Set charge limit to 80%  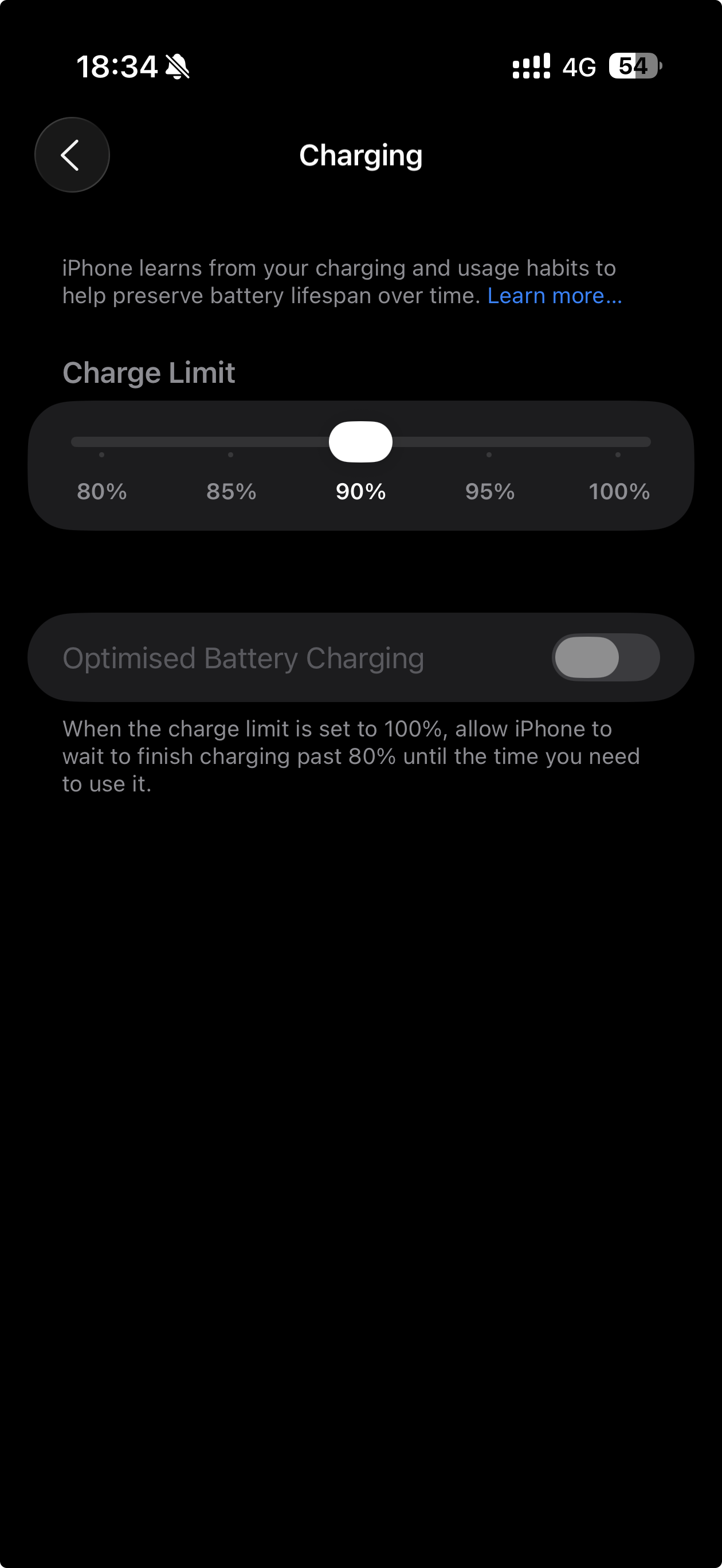tap(101, 442)
